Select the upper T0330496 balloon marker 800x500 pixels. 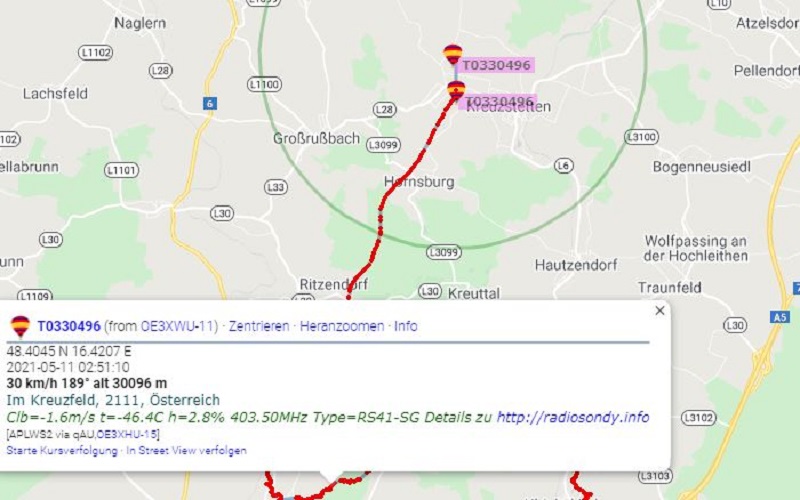coord(453,55)
